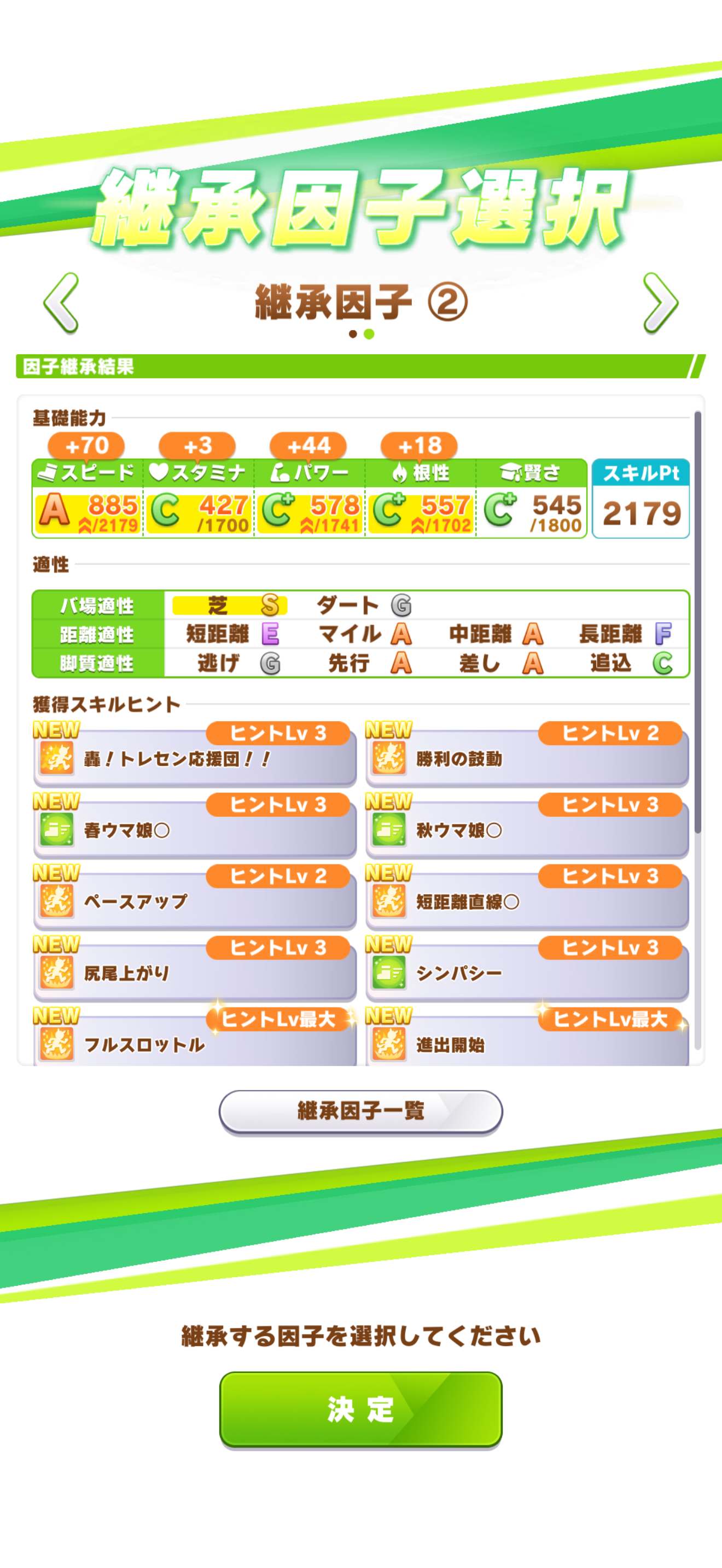Image resolution: width=722 pixels, height=1568 pixels.
Task: Tap the シンパシー skill hint
Action: coord(527,973)
